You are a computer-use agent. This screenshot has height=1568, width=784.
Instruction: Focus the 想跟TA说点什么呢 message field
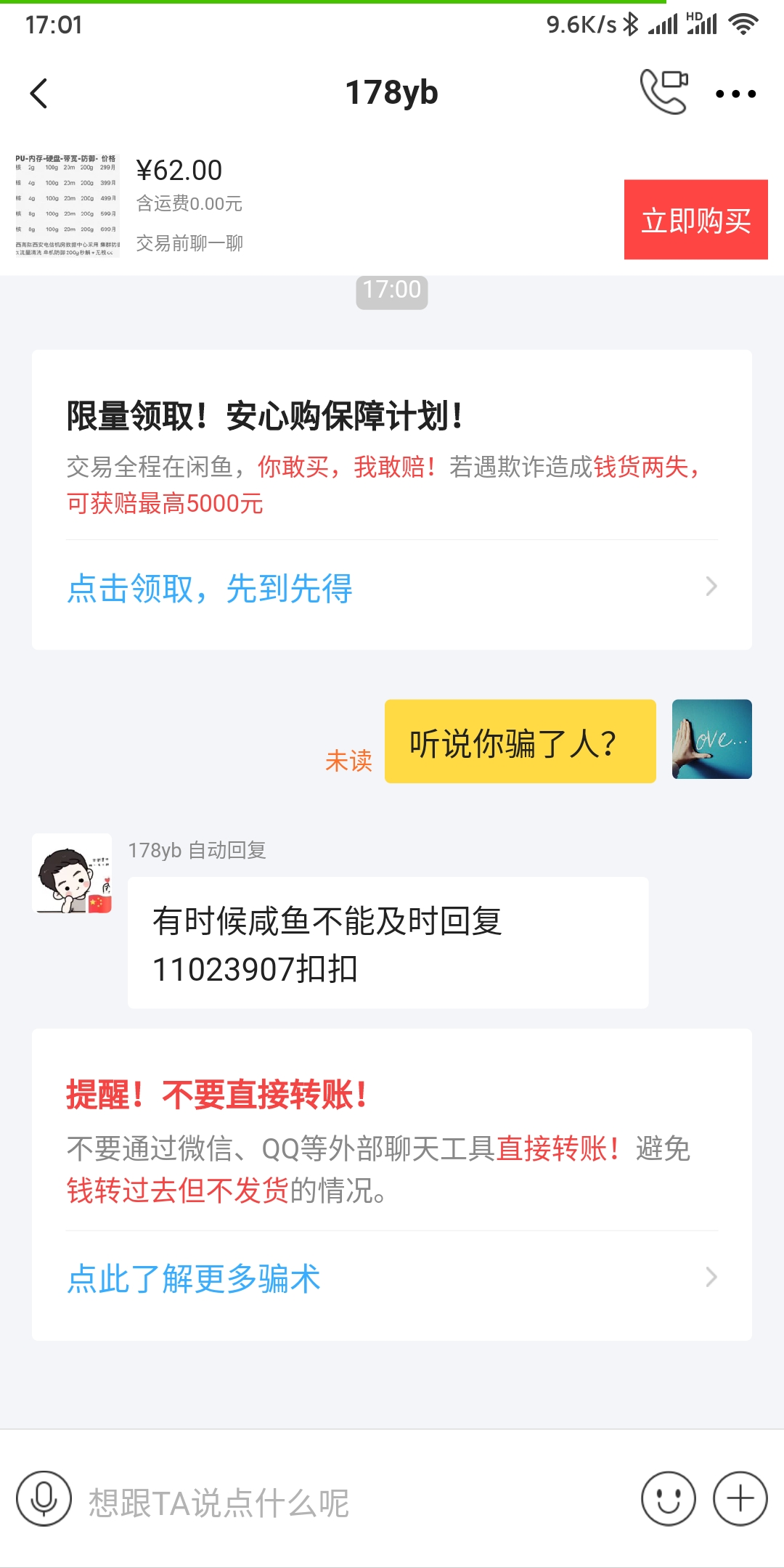click(348, 1502)
